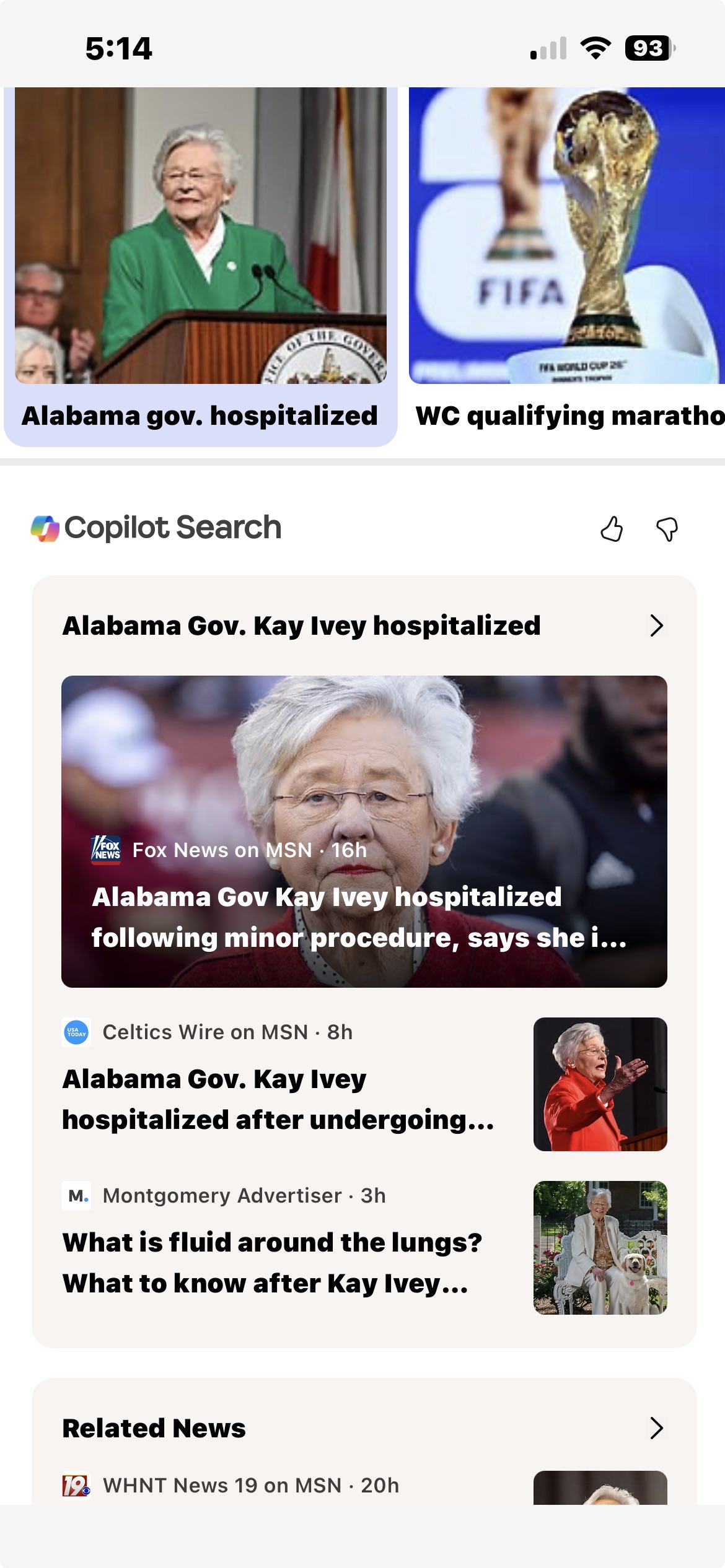Screen dimensions: 725x1568
Task: Open the WC qualifying marathon story card
Action: point(567,266)
